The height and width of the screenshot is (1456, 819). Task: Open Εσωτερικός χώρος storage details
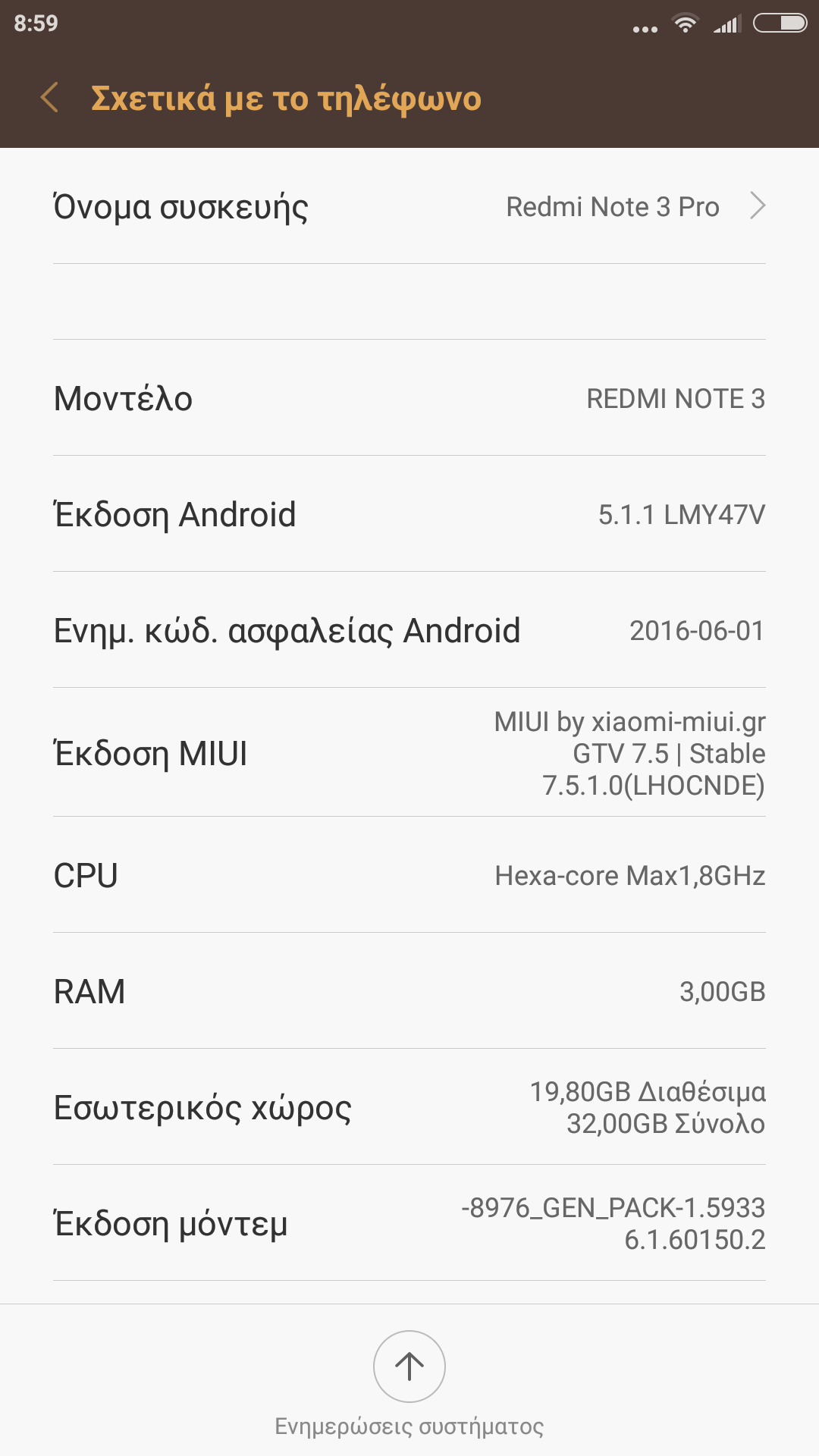(x=409, y=1107)
